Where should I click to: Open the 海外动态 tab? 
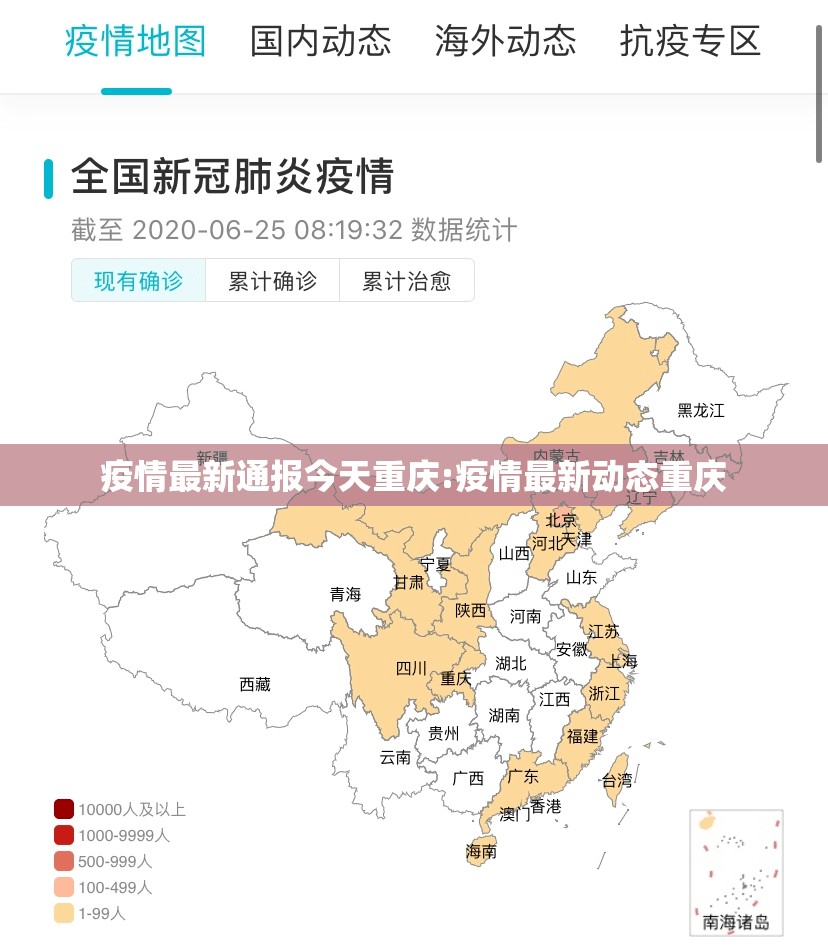[505, 42]
